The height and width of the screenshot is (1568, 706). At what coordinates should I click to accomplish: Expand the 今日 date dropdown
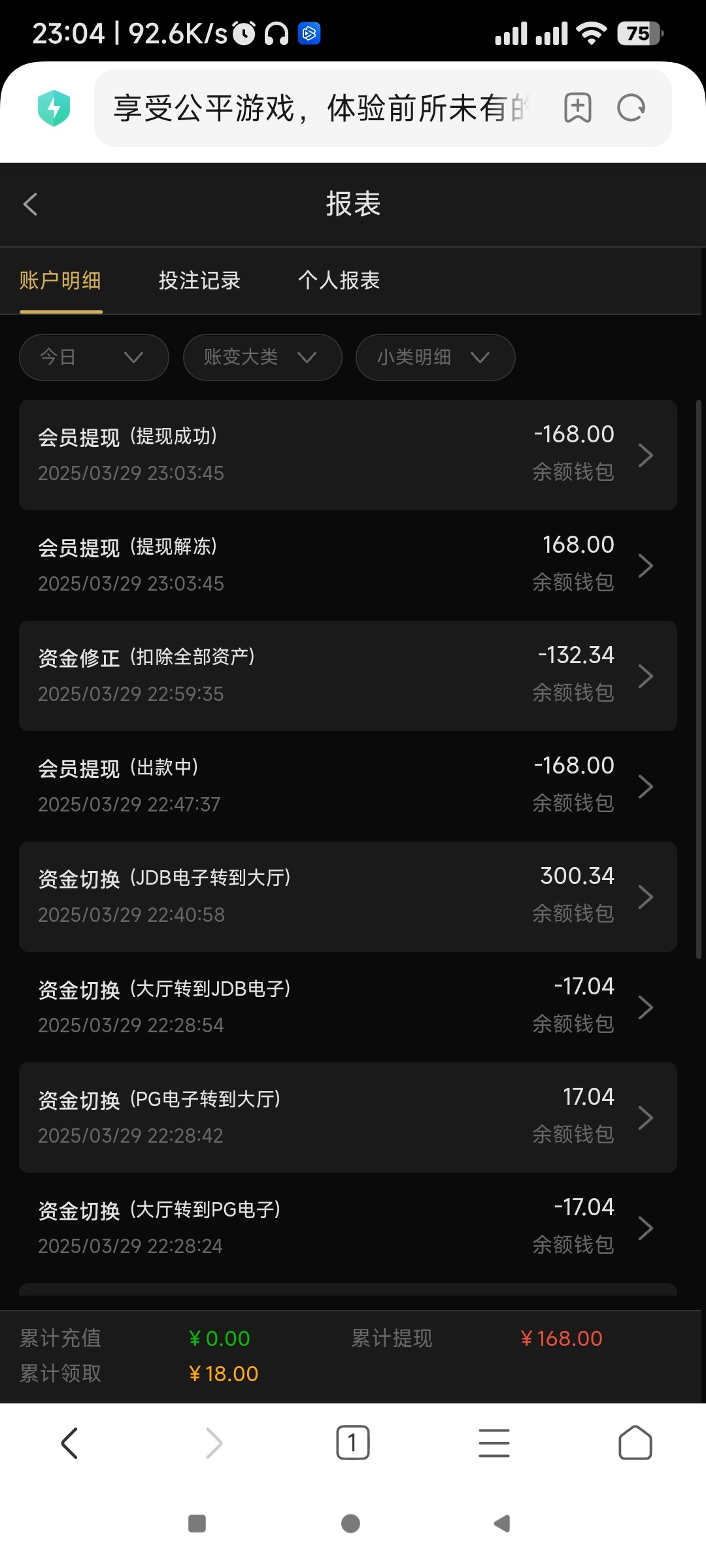click(x=93, y=357)
